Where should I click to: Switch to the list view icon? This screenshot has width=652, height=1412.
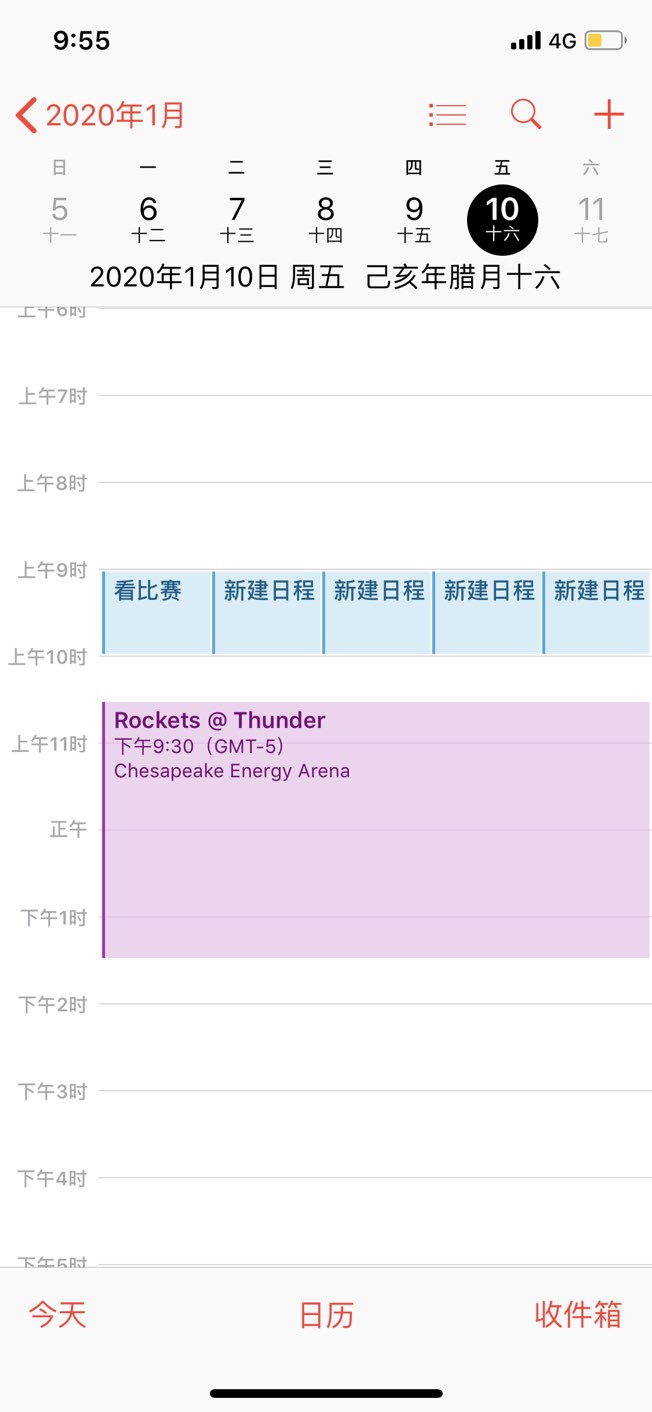[x=447, y=115]
